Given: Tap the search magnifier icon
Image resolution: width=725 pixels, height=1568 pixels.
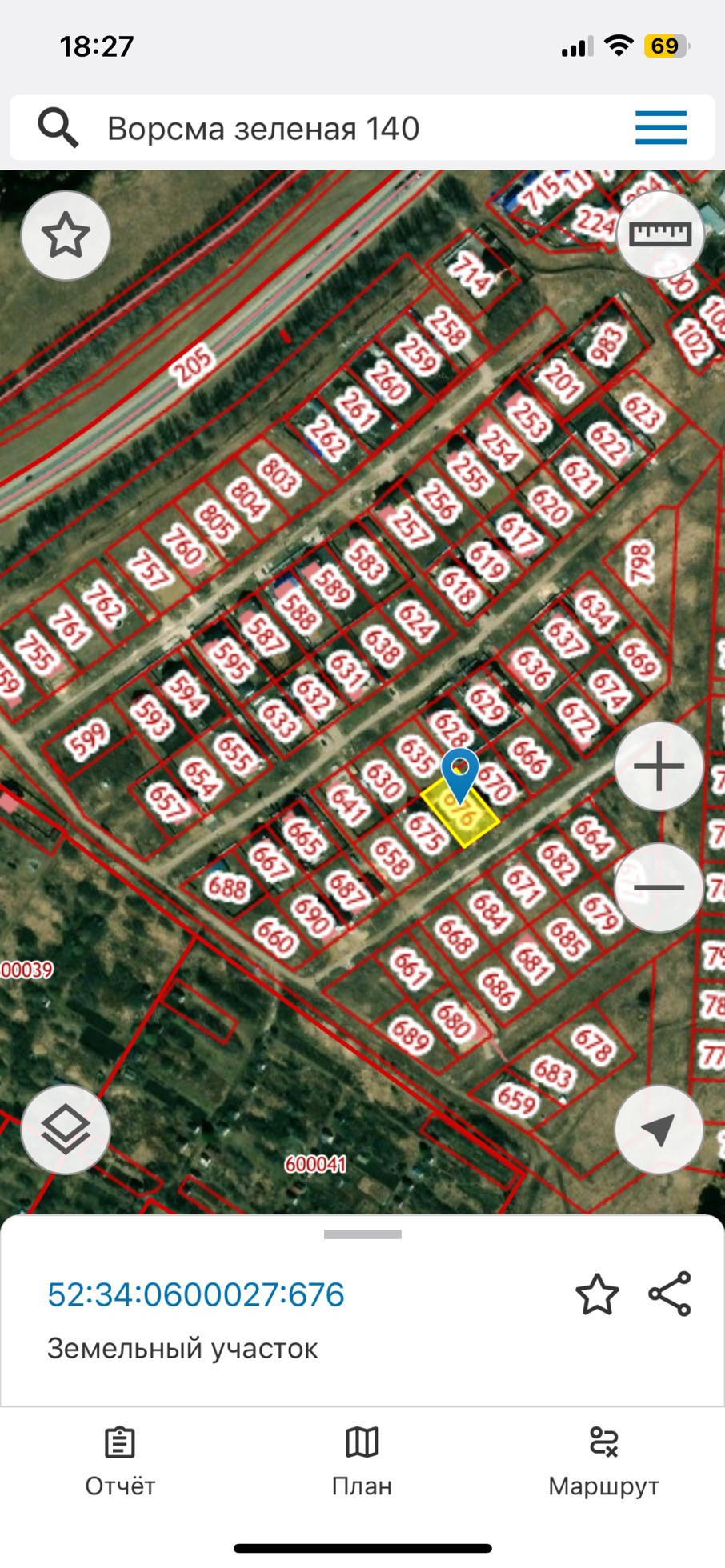Looking at the screenshot, I should click(x=58, y=128).
